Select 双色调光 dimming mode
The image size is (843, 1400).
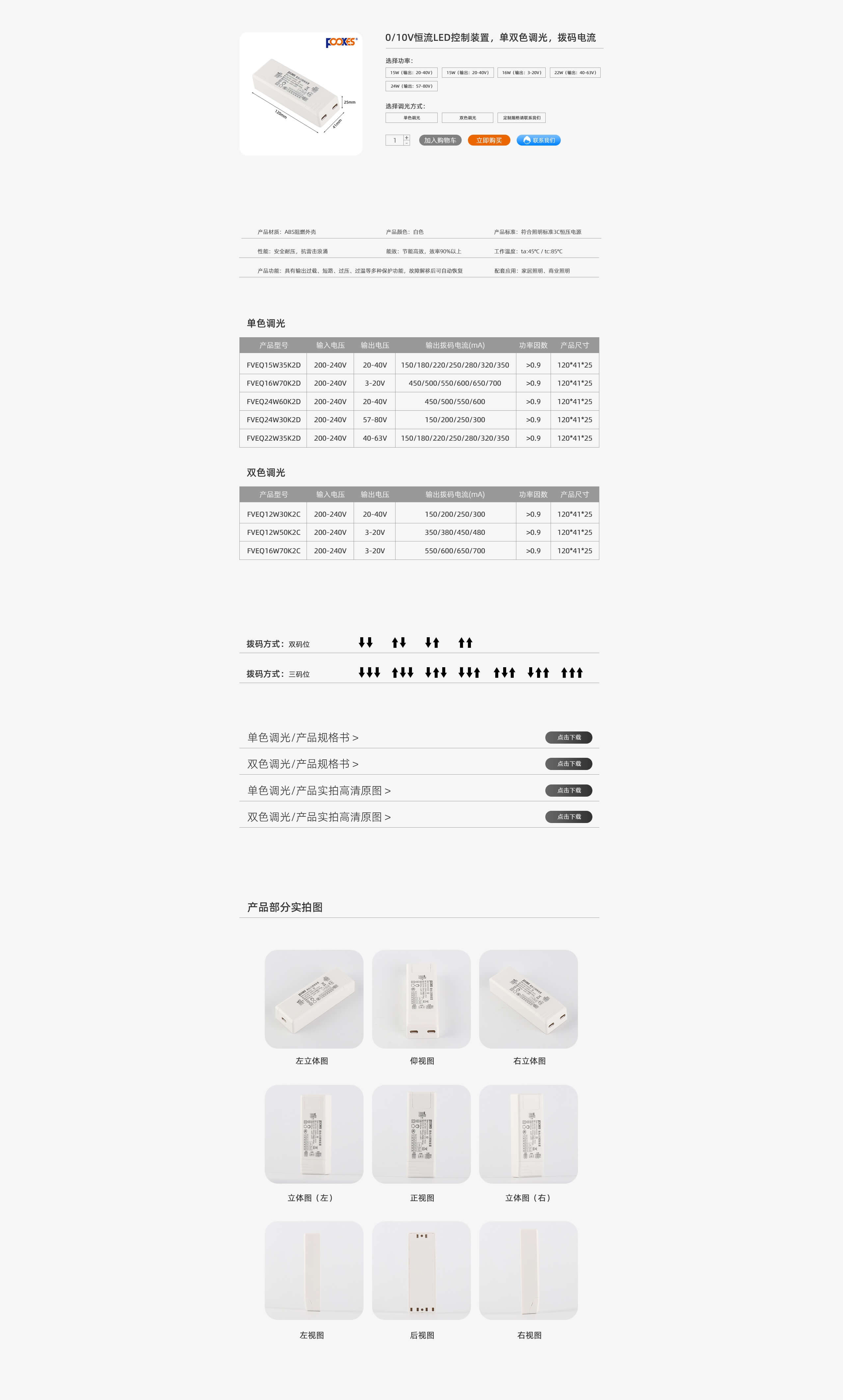tap(468, 118)
